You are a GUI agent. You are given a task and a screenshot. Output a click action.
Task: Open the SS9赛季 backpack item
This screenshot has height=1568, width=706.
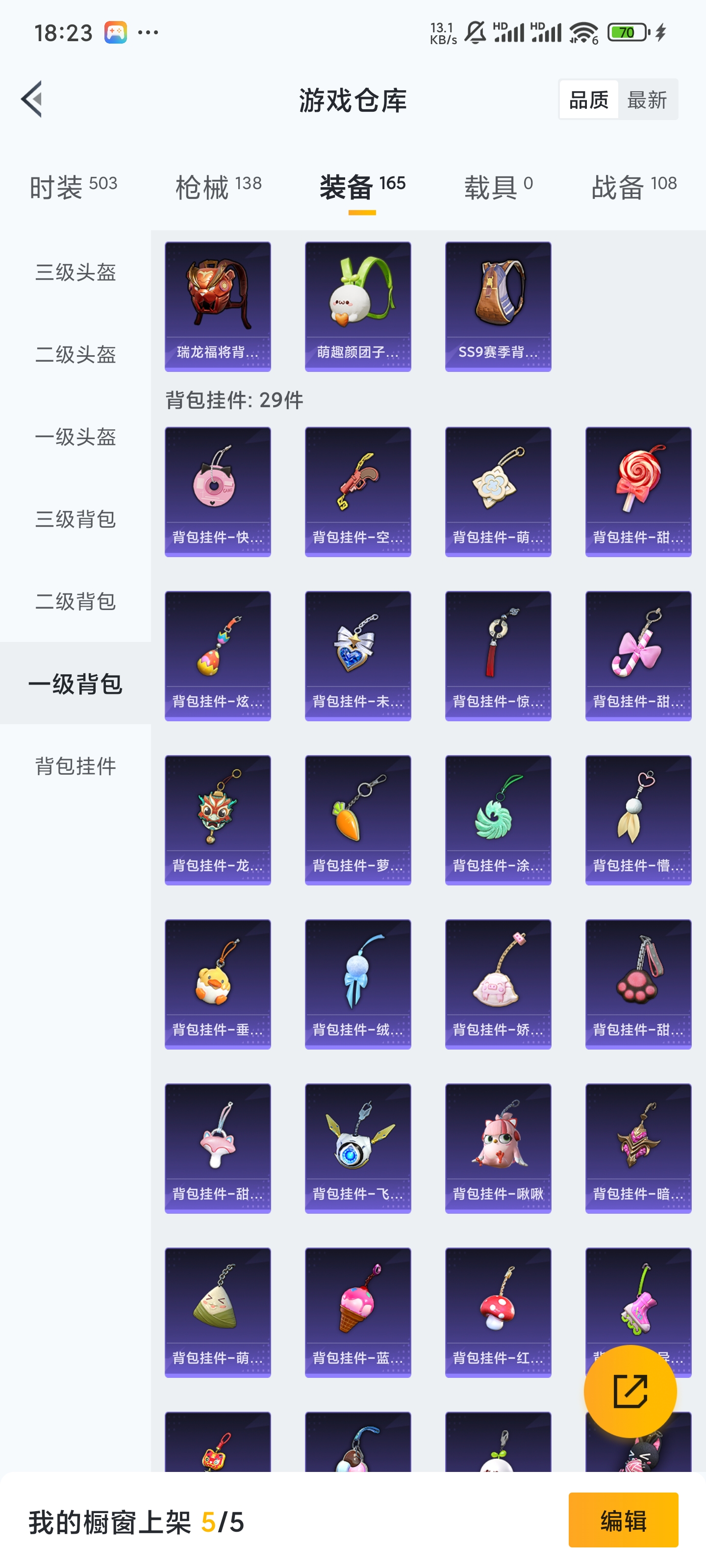pyautogui.click(x=498, y=306)
